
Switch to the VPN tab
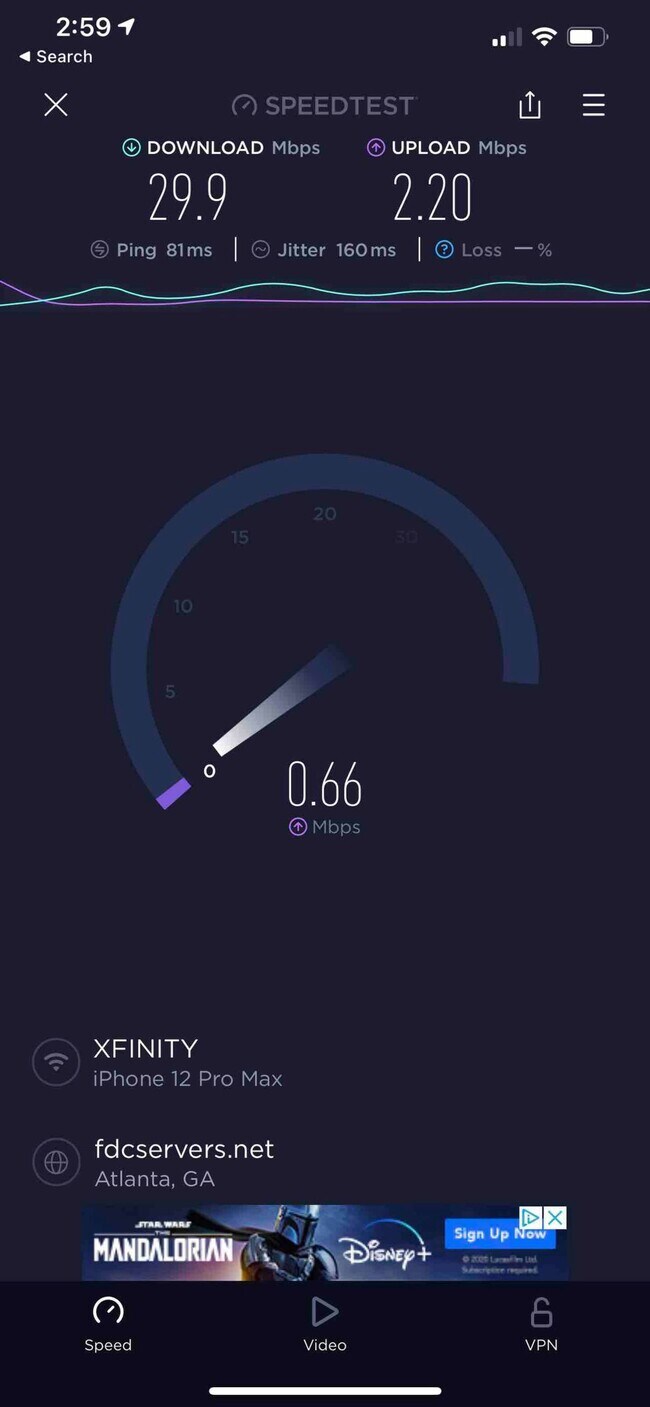(x=541, y=1323)
